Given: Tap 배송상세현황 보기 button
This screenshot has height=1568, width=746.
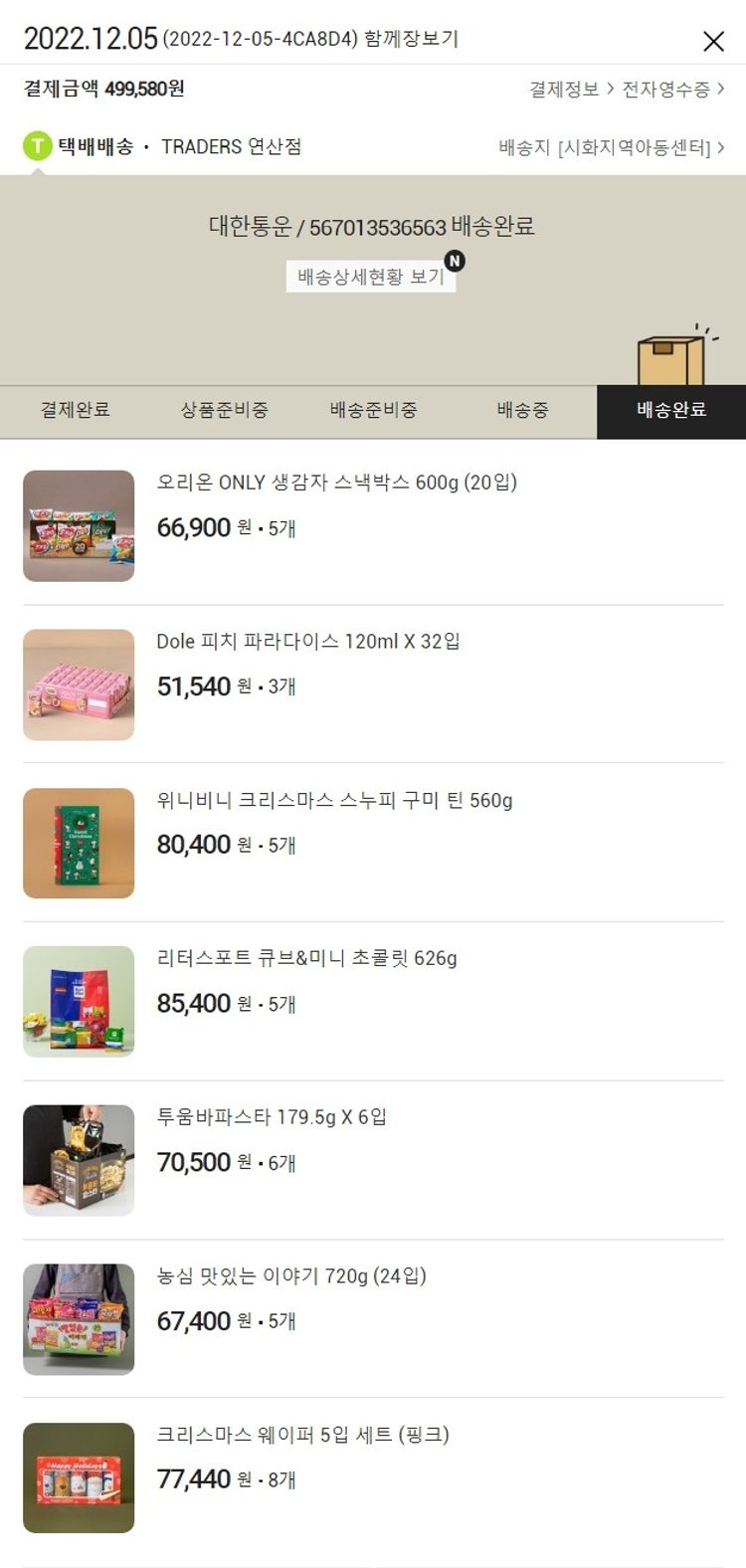Looking at the screenshot, I should pyautogui.click(x=371, y=277).
